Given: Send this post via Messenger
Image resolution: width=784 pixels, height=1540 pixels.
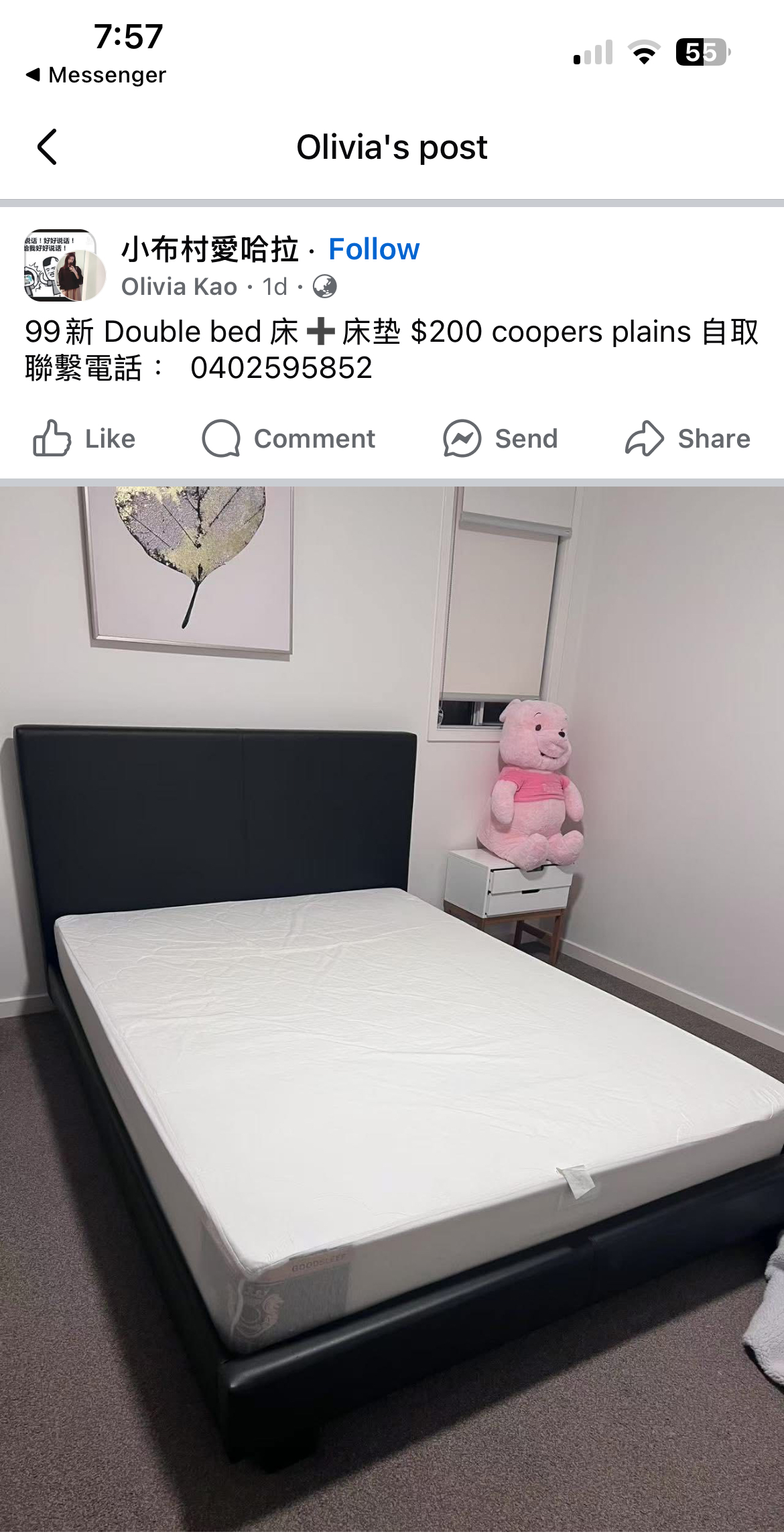Looking at the screenshot, I should [x=500, y=439].
